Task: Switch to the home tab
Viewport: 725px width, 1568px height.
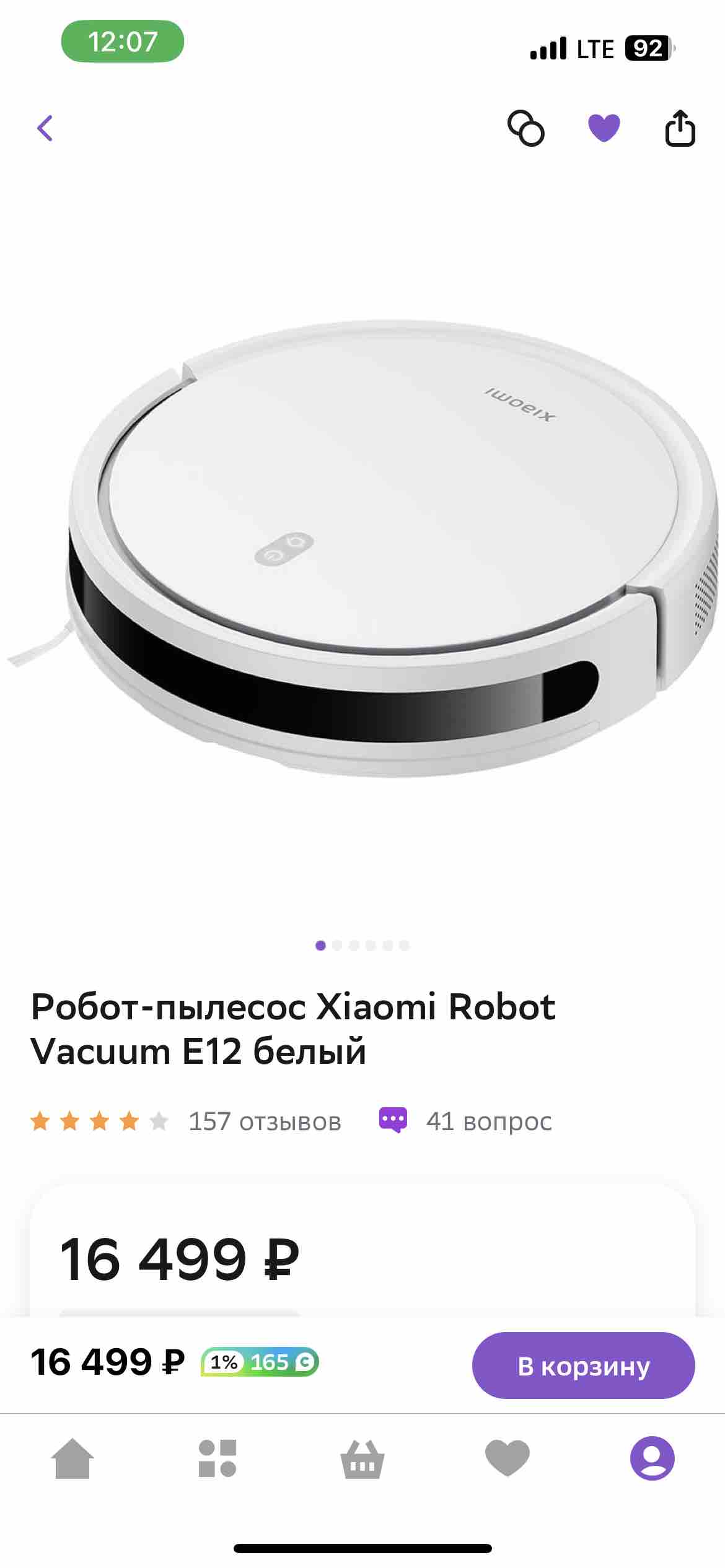Action: pyautogui.click(x=72, y=1459)
